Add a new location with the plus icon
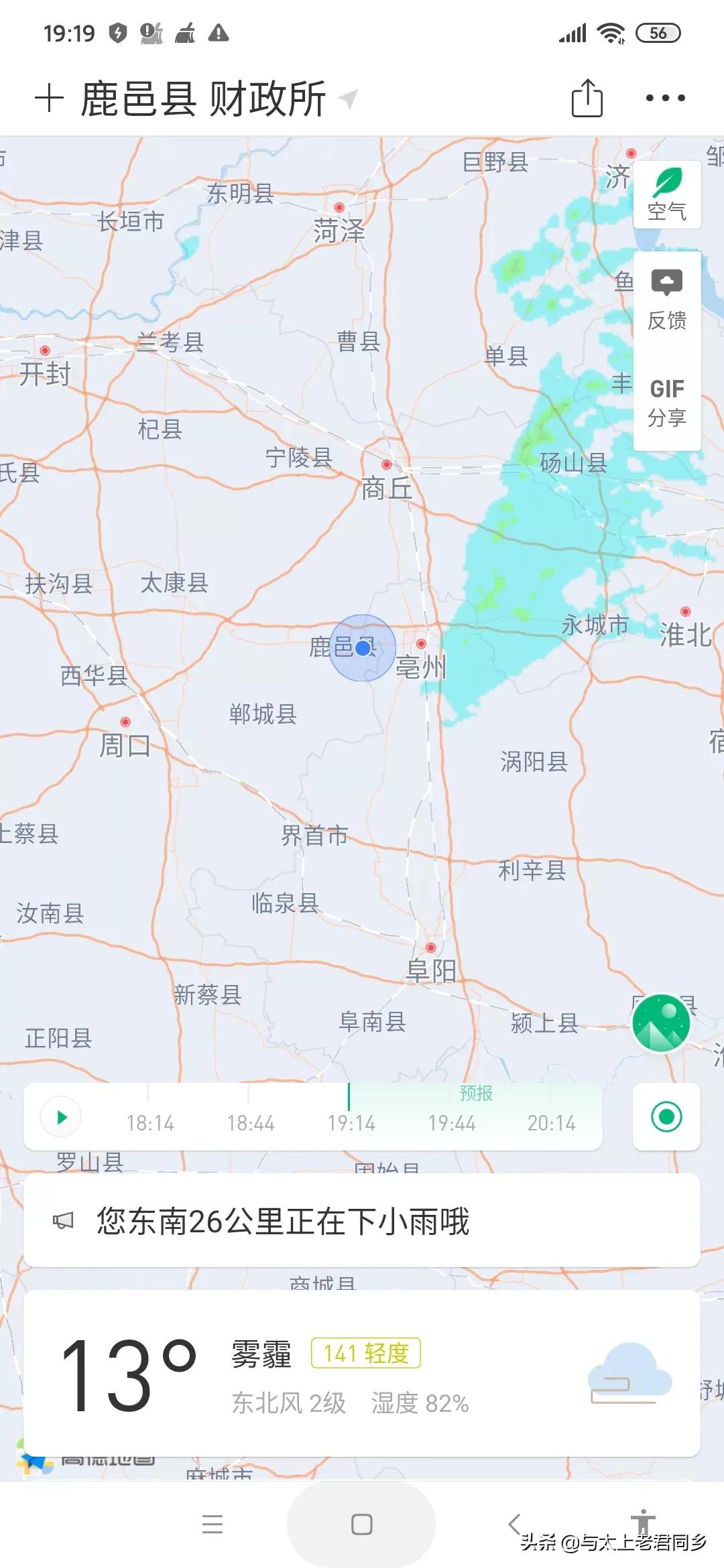The image size is (724, 1568). tap(49, 99)
